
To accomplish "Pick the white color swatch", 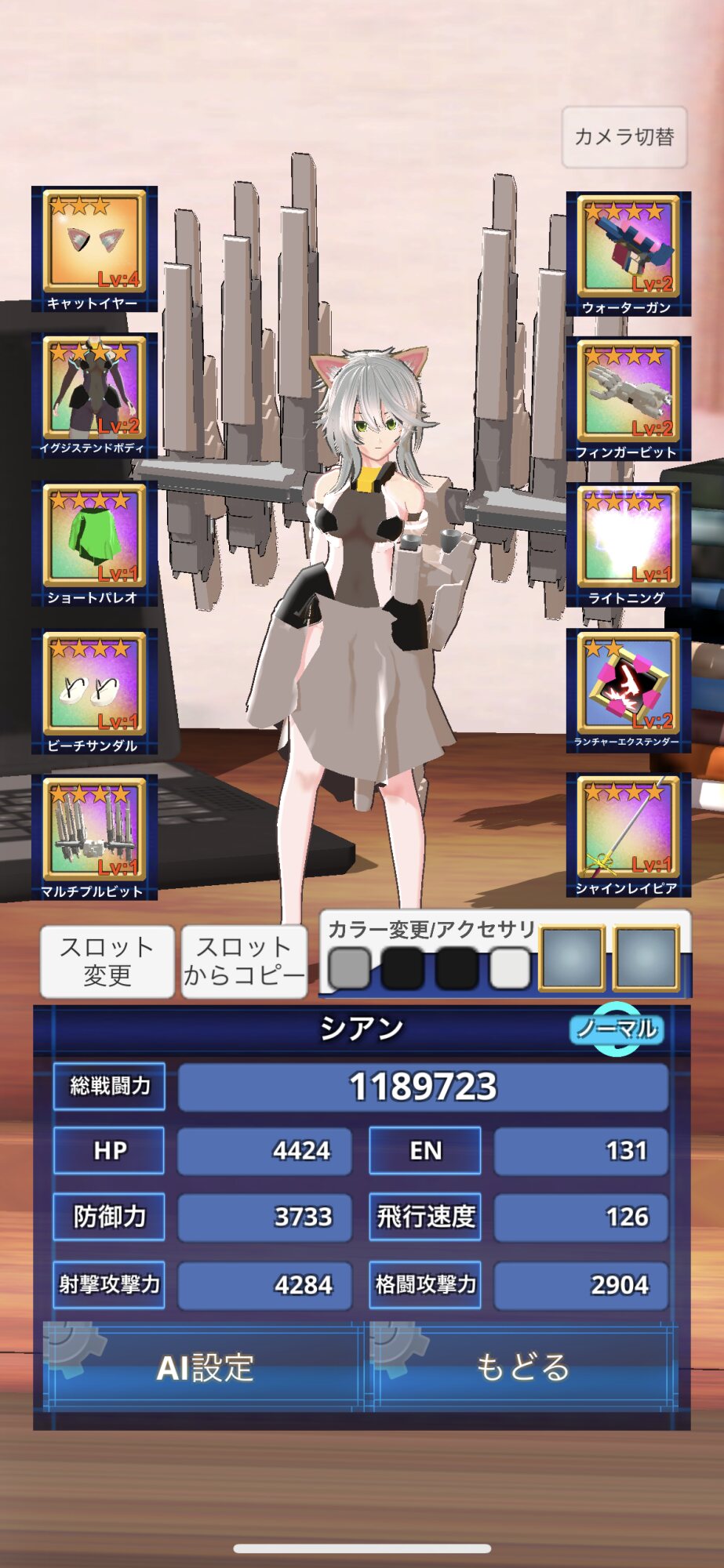I will point(510,968).
